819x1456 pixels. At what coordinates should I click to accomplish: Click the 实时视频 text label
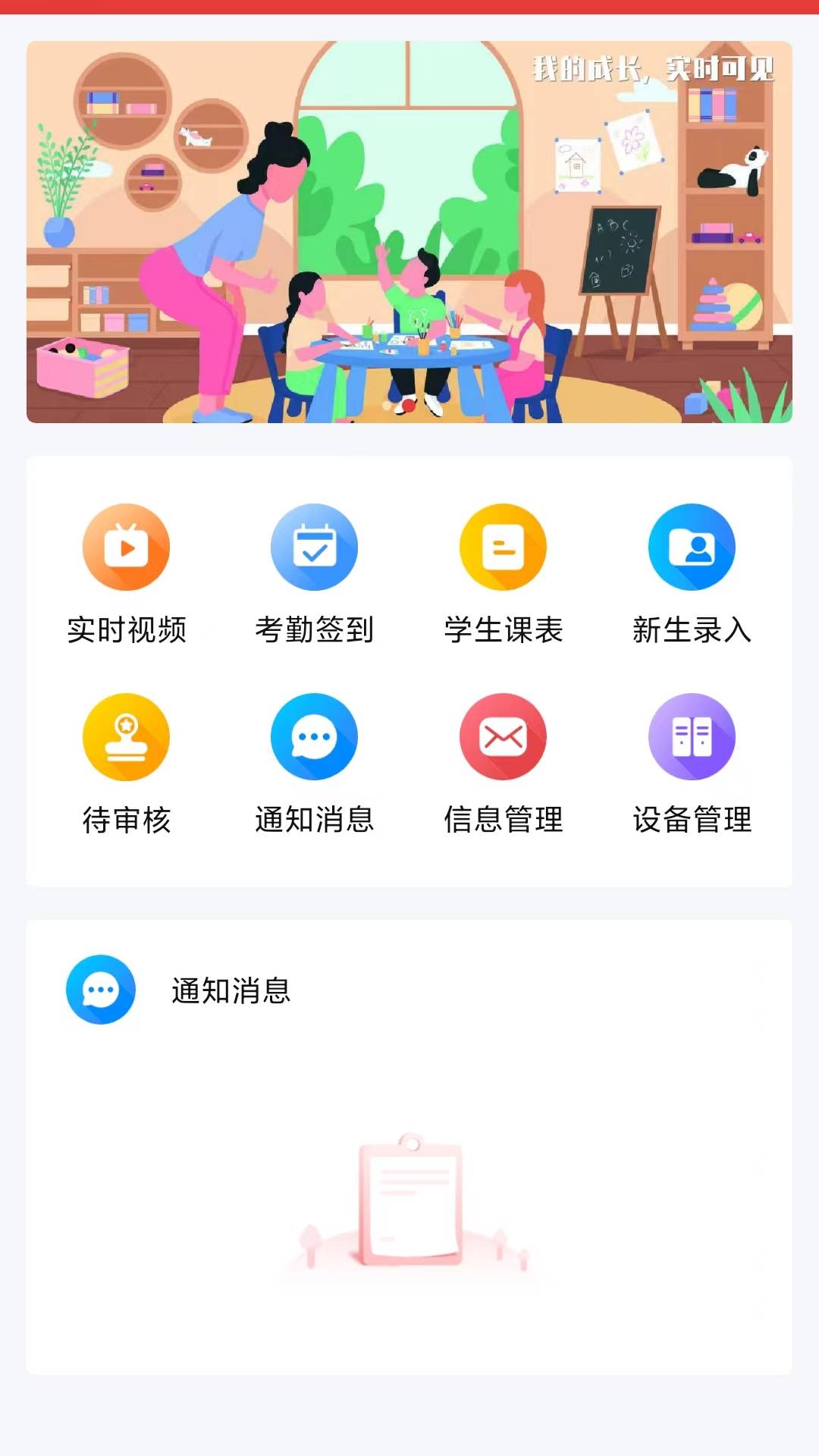coord(128,629)
